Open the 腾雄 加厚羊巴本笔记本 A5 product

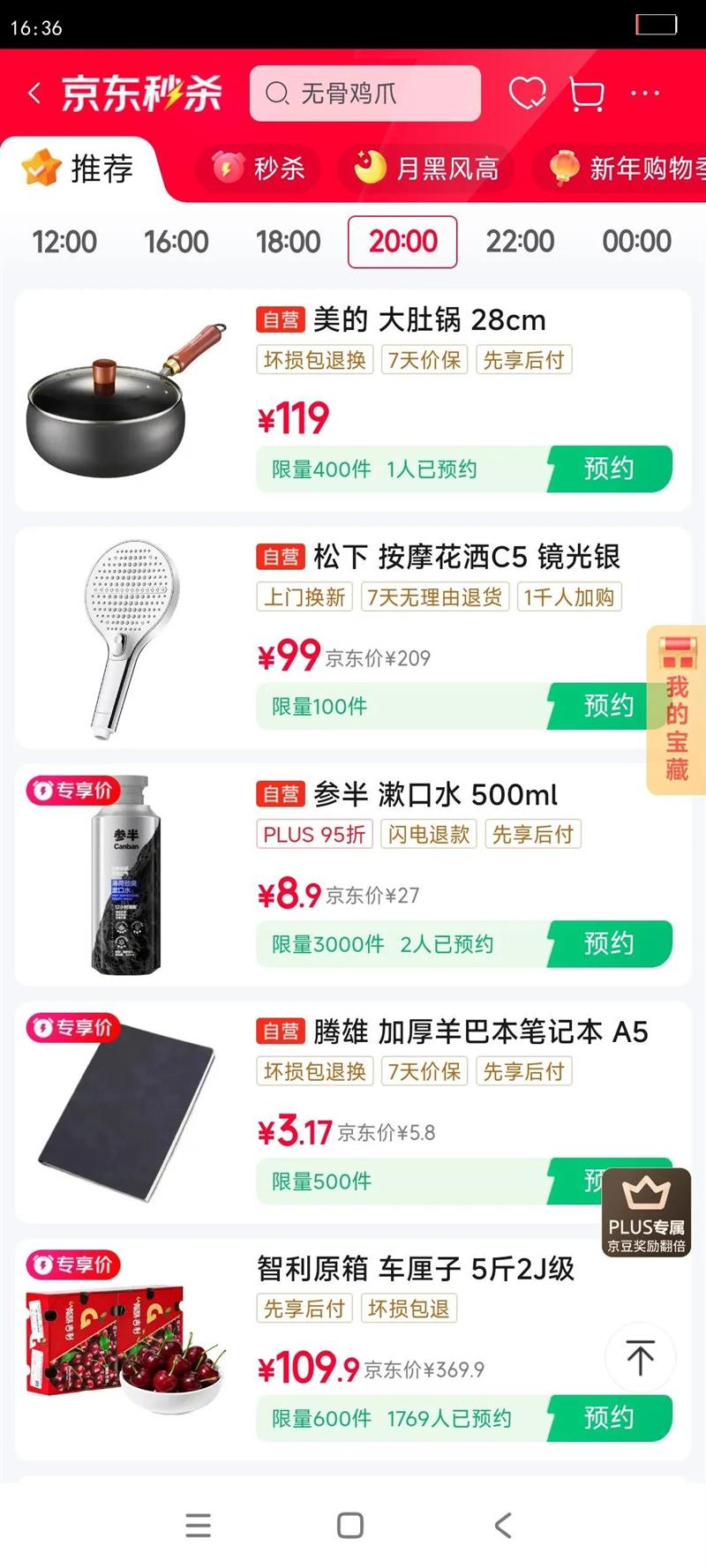[452, 1032]
